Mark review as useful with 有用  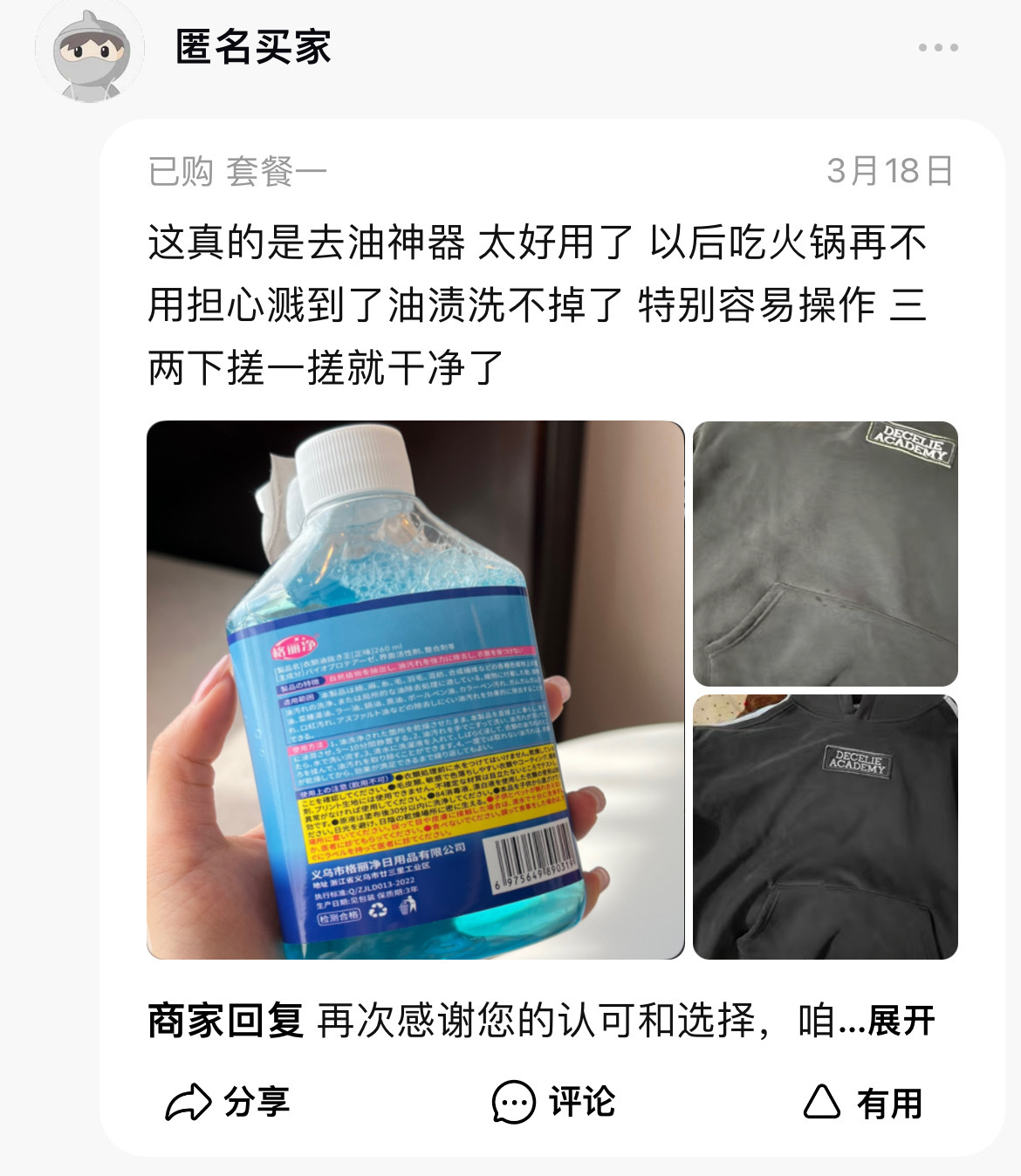(x=862, y=1103)
